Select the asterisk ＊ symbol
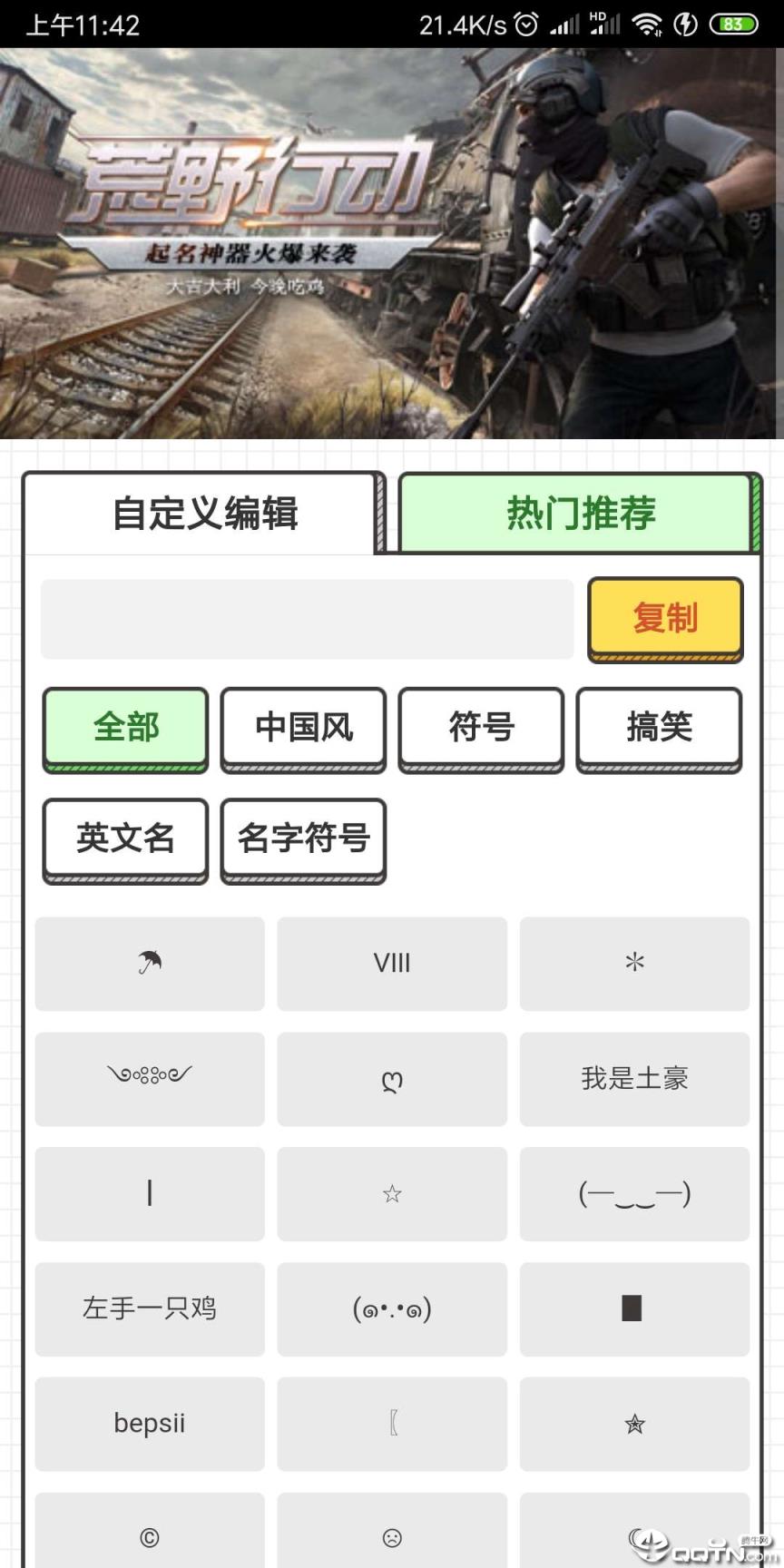This screenshot has width=784, height=1568. 634,964
